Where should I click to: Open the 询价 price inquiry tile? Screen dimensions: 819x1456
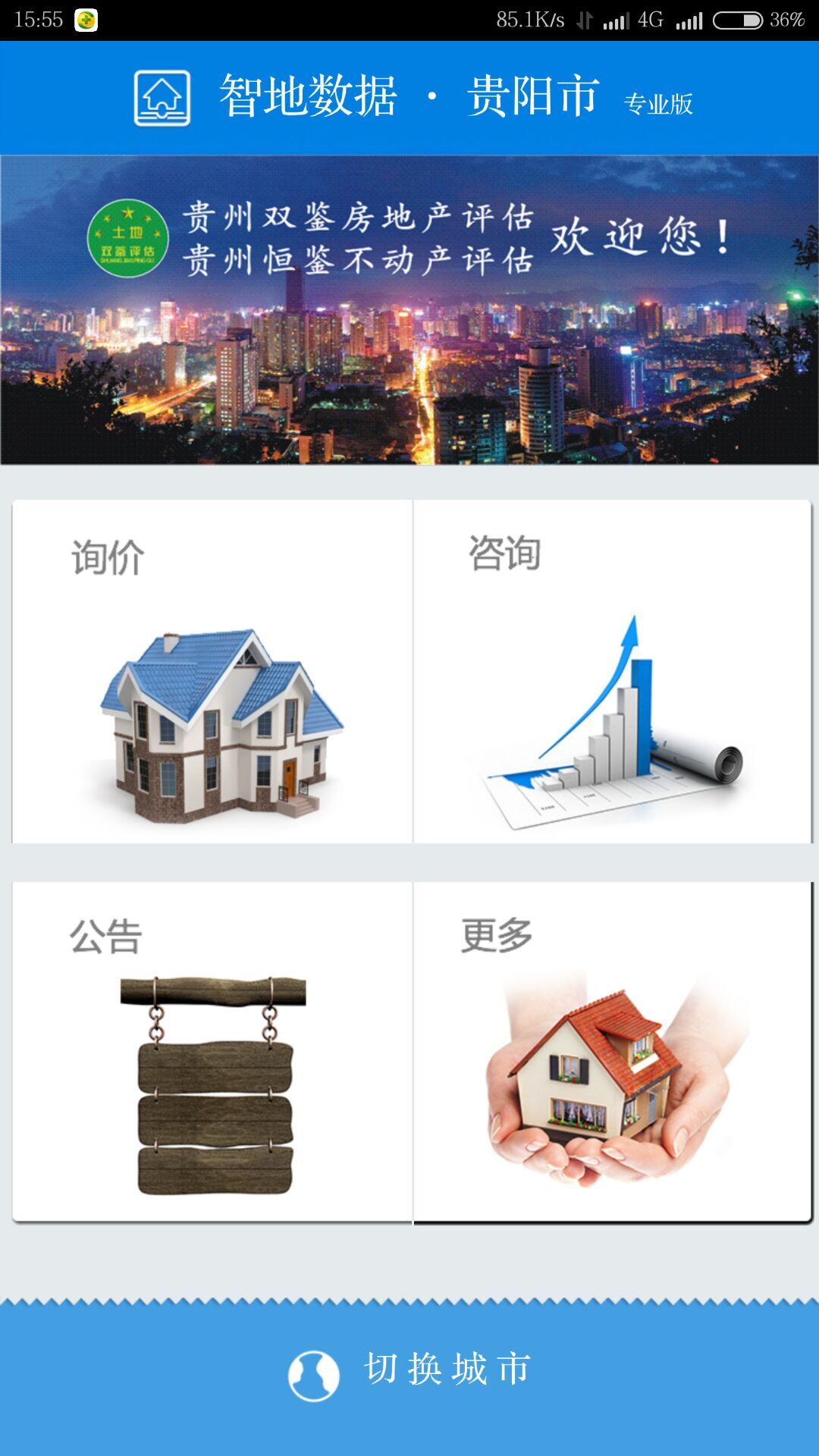coord(212,671)
